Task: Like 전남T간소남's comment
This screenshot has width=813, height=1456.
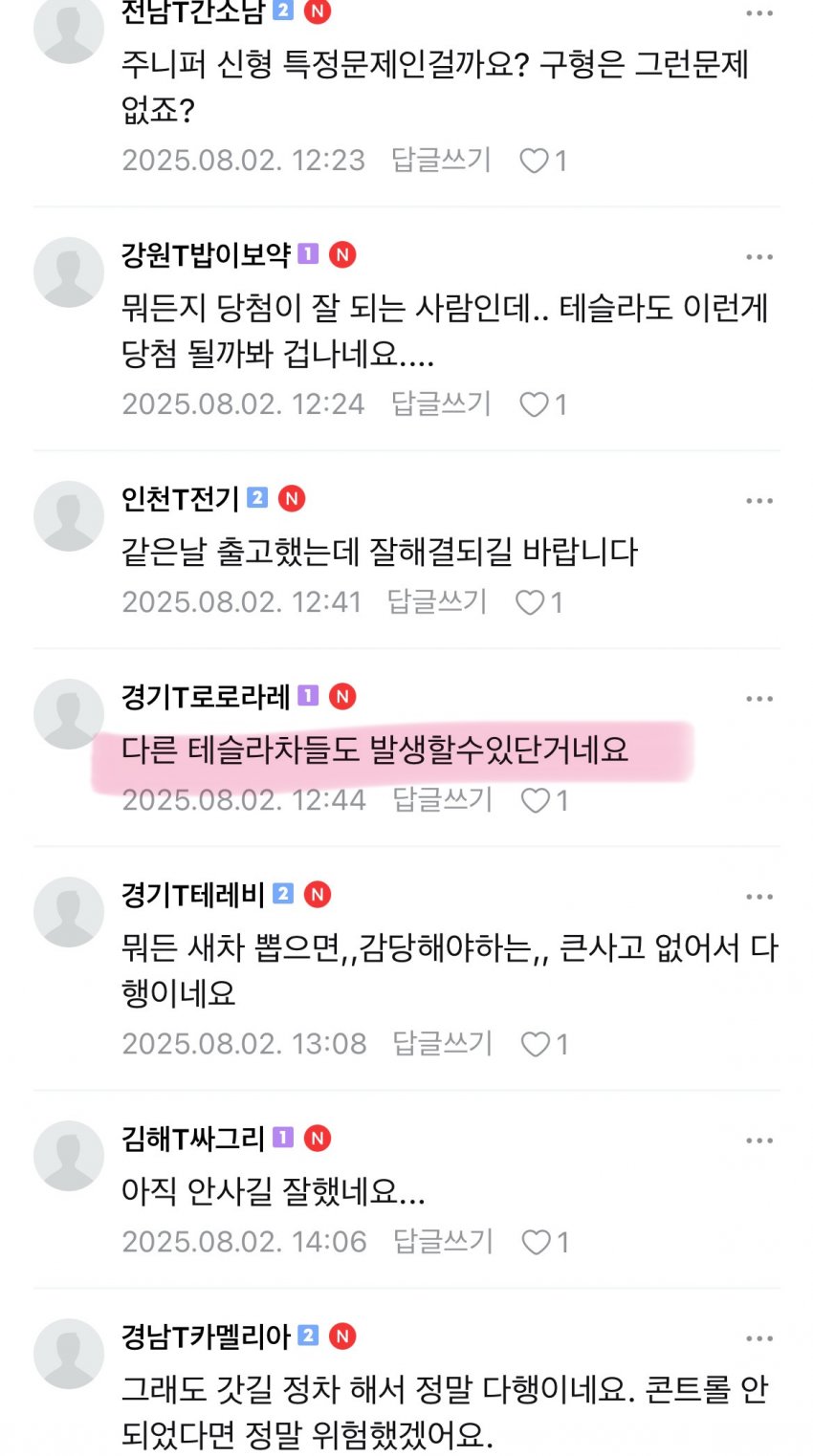Action: pyautogui.click(x=534, y=161)
